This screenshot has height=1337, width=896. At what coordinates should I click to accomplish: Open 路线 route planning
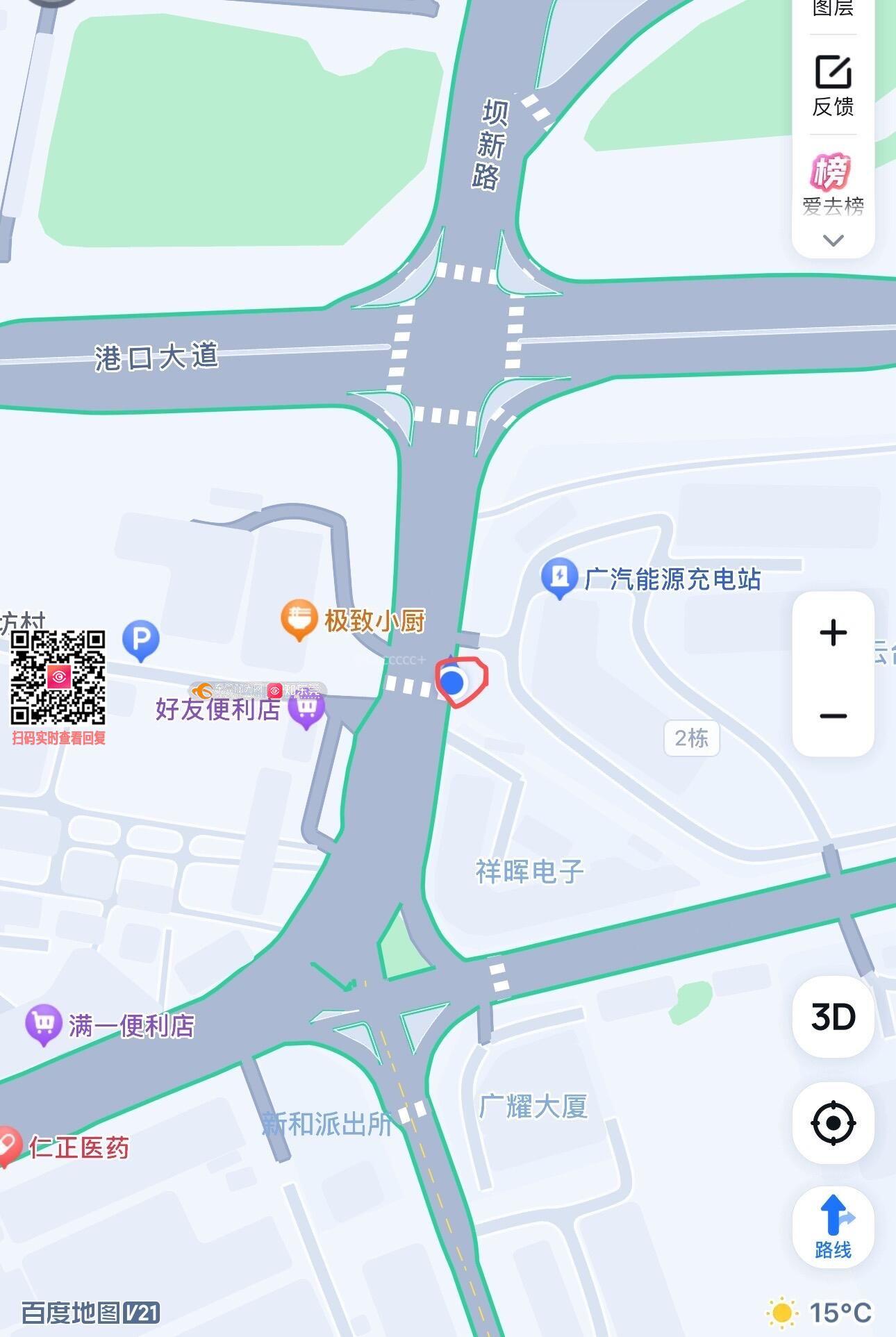coord(833,1227)
